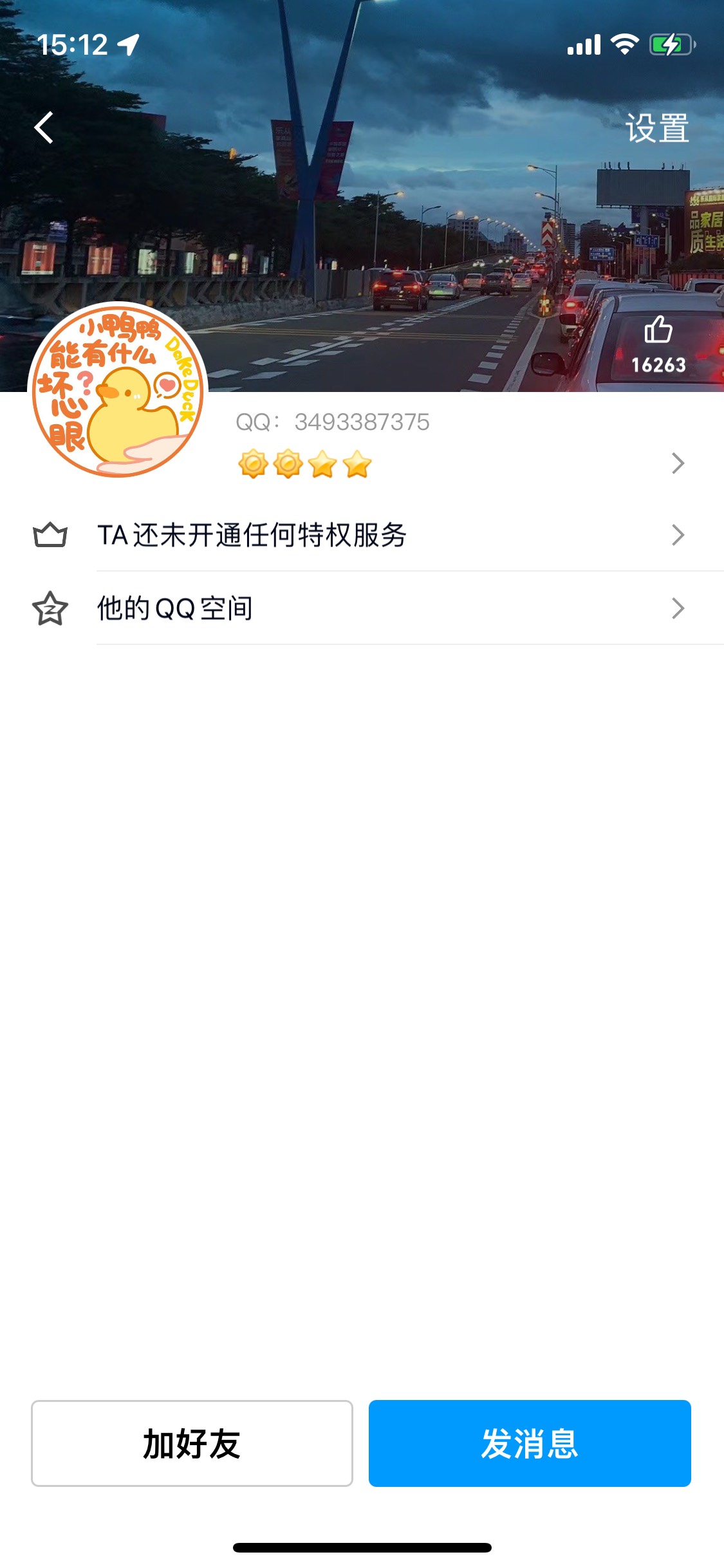Tap the 加好友 button

(192, 1443)
